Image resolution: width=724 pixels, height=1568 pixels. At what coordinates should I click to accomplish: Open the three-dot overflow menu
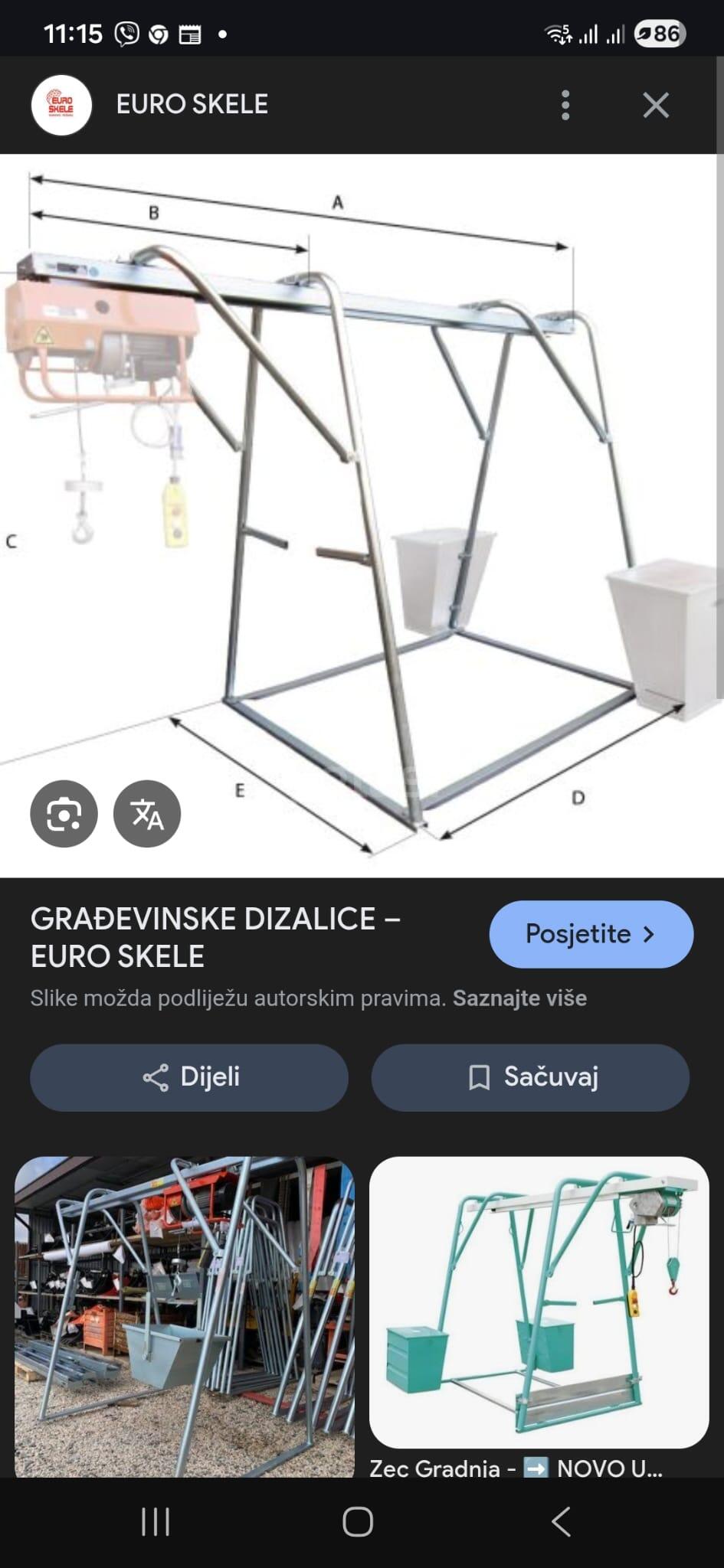[x=565, y=105]
